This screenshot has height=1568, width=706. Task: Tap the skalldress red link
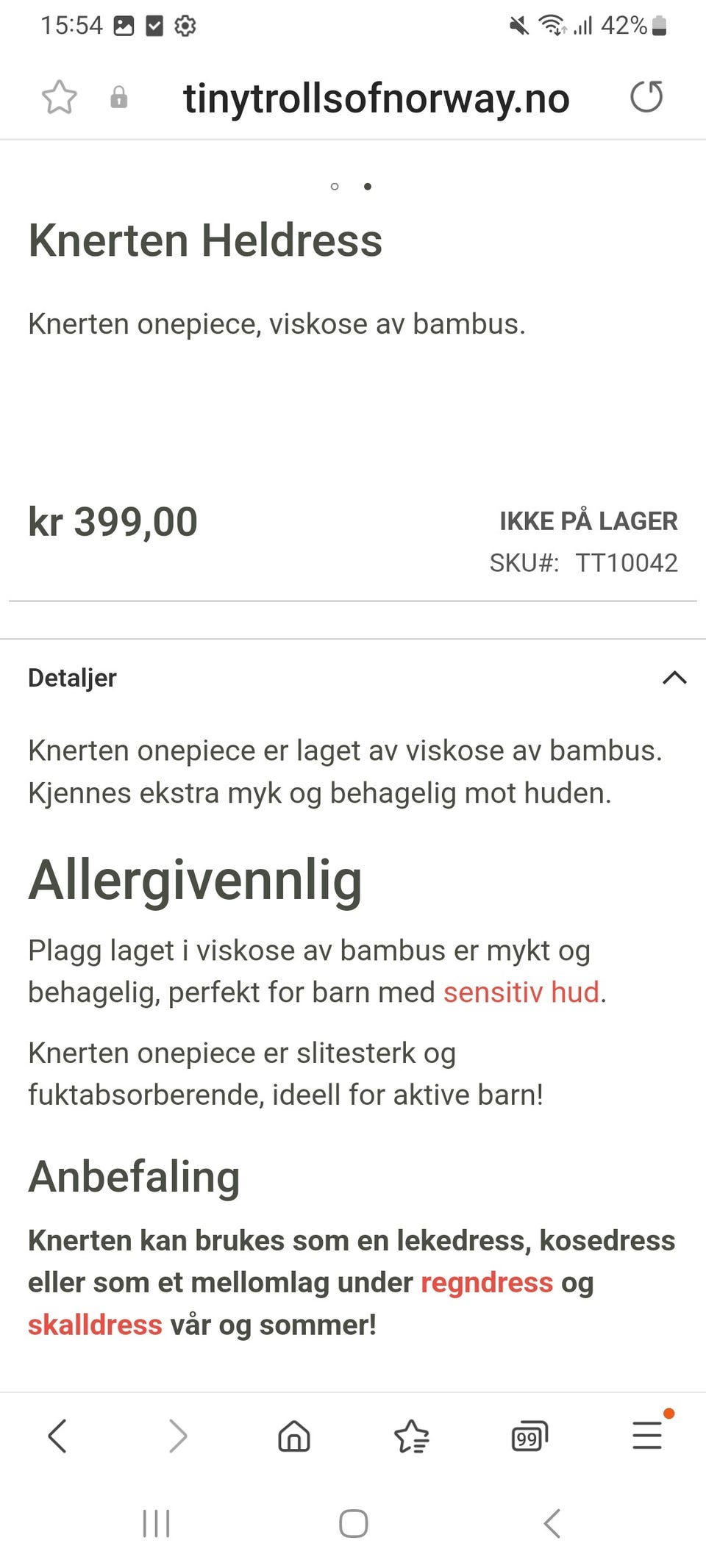click(x=95, y=1325)
